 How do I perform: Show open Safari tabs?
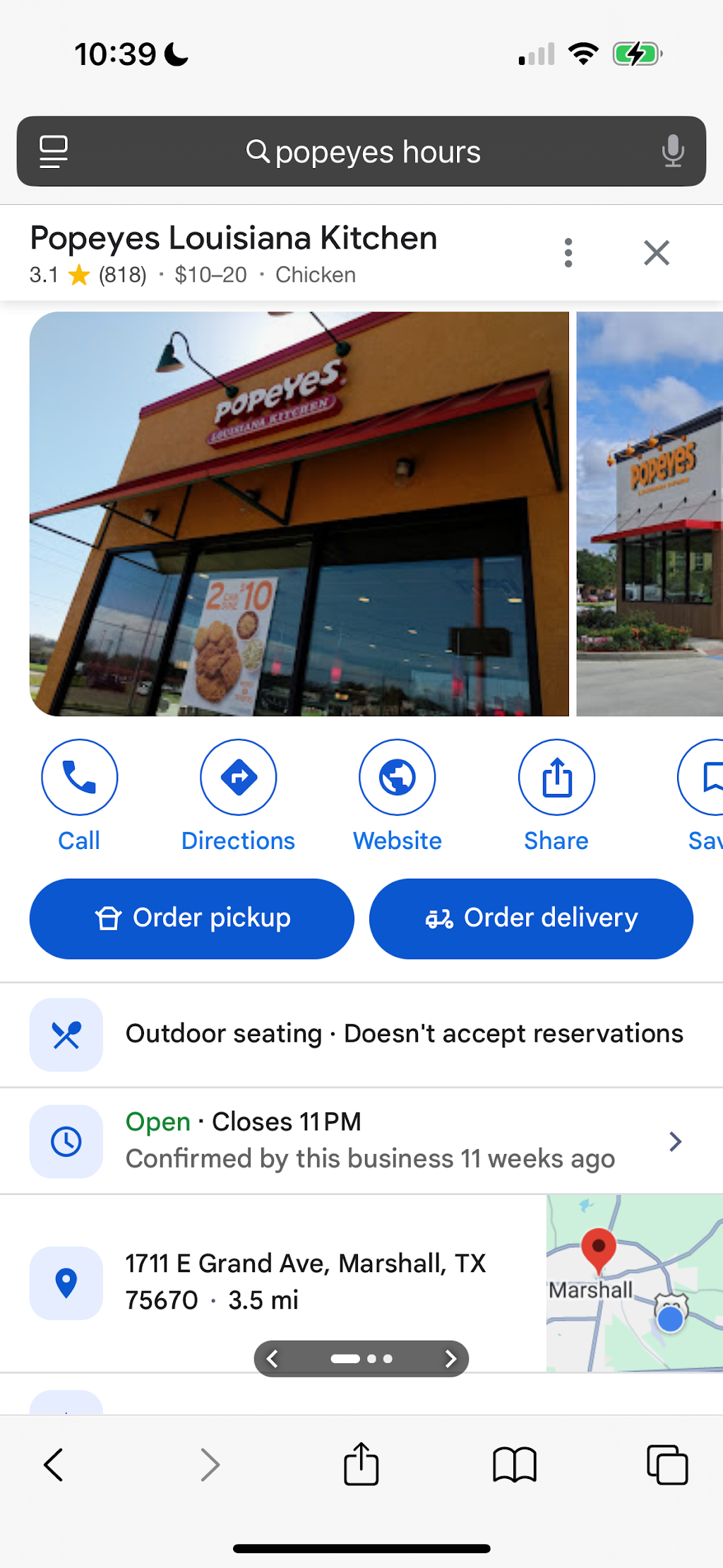667,1464
